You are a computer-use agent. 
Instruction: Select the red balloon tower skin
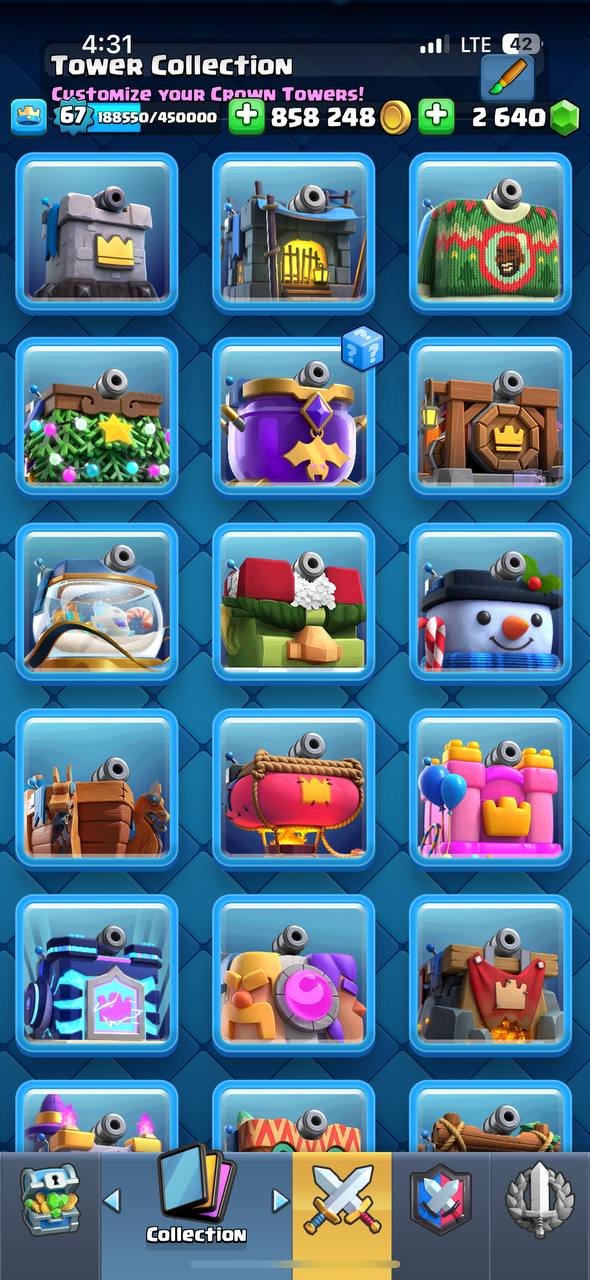click(293, 790)
